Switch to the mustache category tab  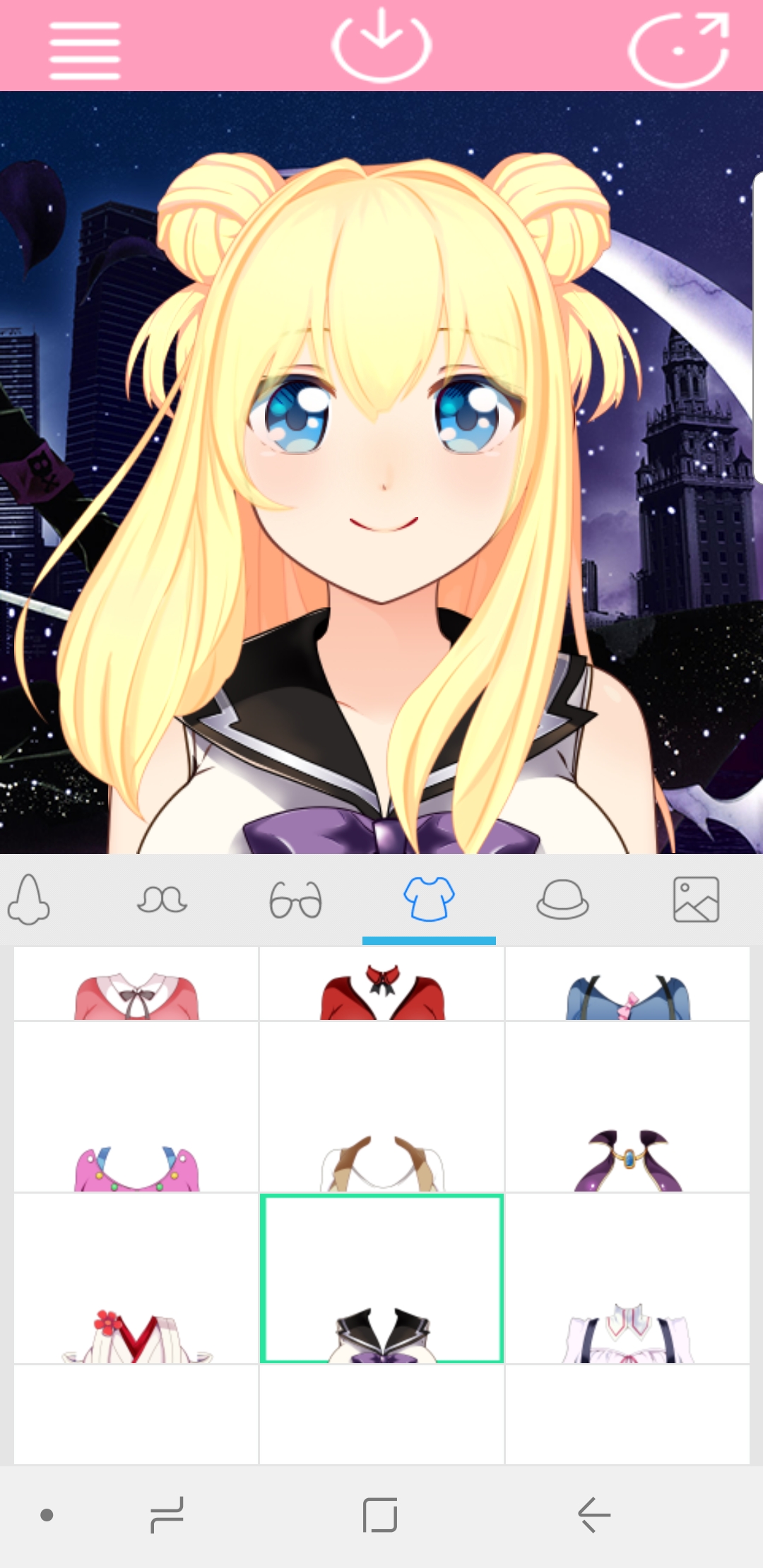(x=162, y=899)
